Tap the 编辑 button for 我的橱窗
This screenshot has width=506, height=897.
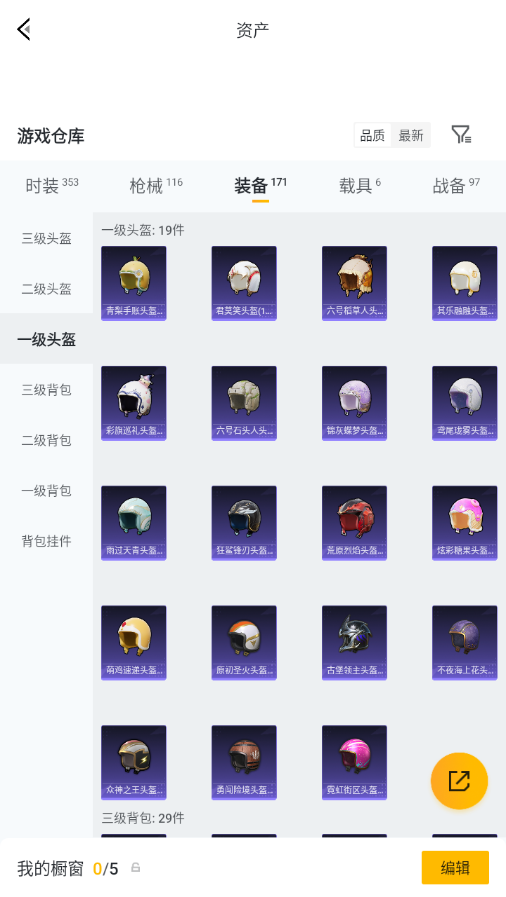(x=455, y=868)
